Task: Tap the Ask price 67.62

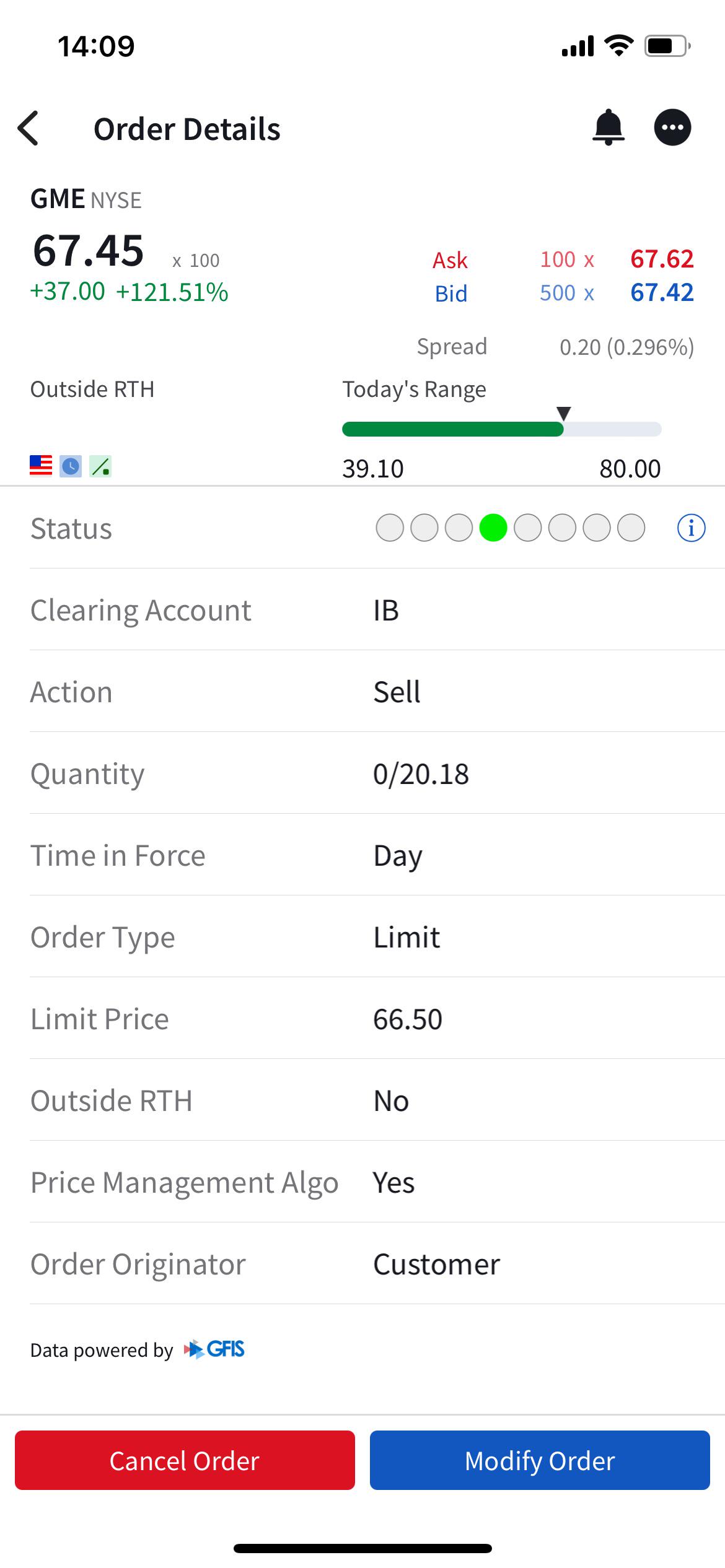Action: pos(662,260)
